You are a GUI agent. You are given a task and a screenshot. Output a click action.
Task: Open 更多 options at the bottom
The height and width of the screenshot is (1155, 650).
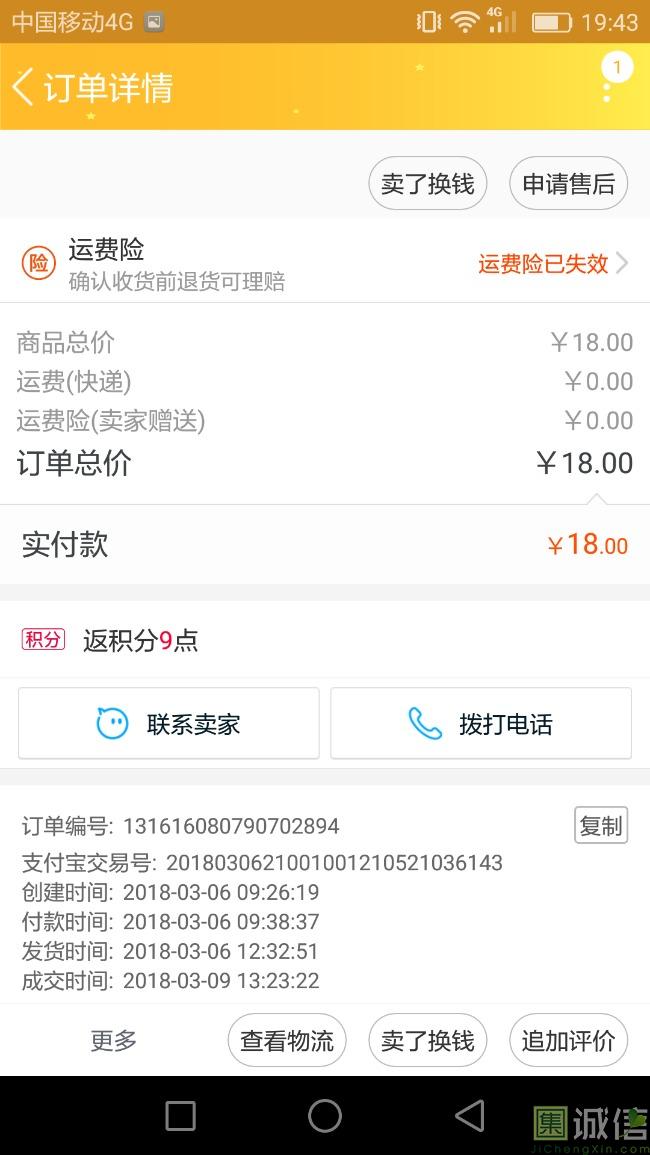pyautogui.click(x=114, y=1040)
